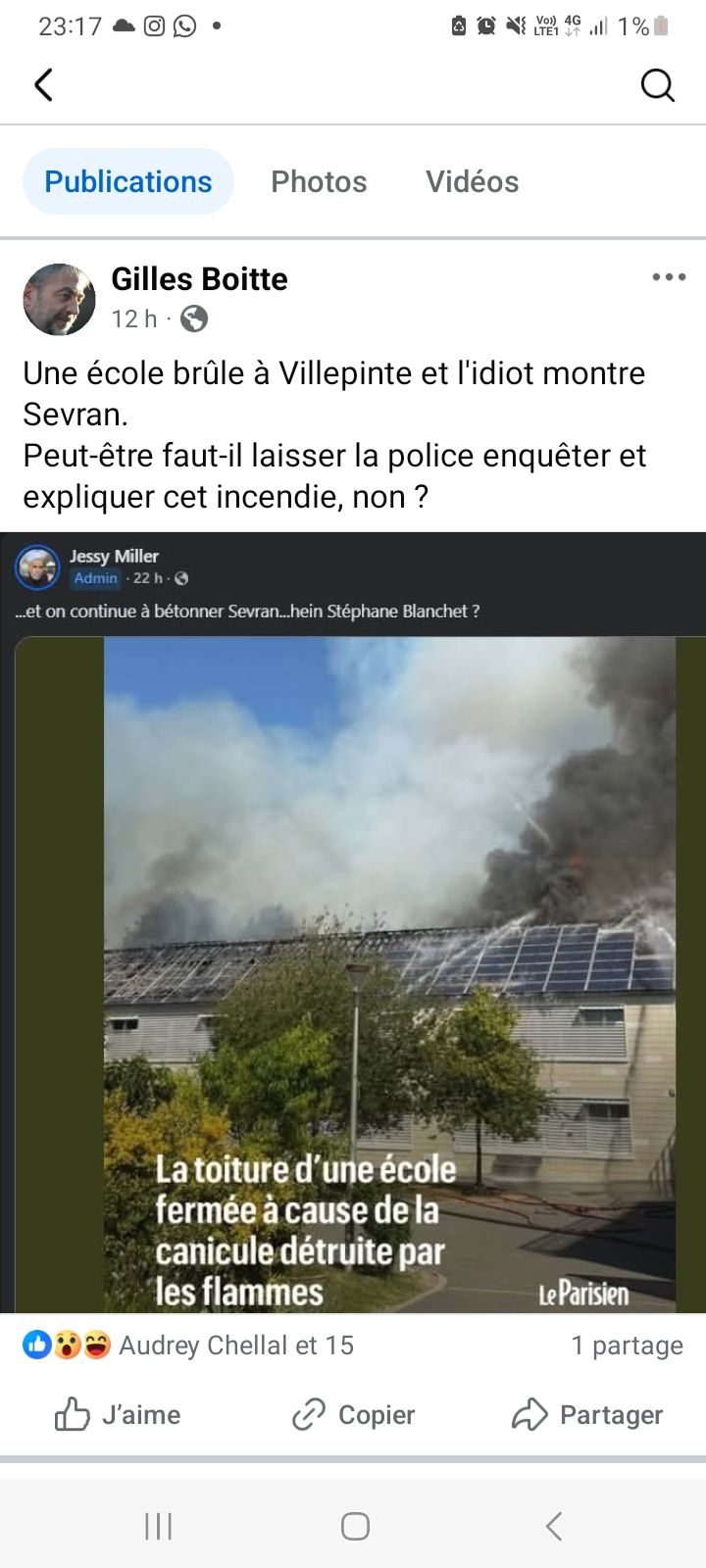Share the post with Partager
Image resolution: width=706 pixels, height=1568 pixels.
[587, 1414]
